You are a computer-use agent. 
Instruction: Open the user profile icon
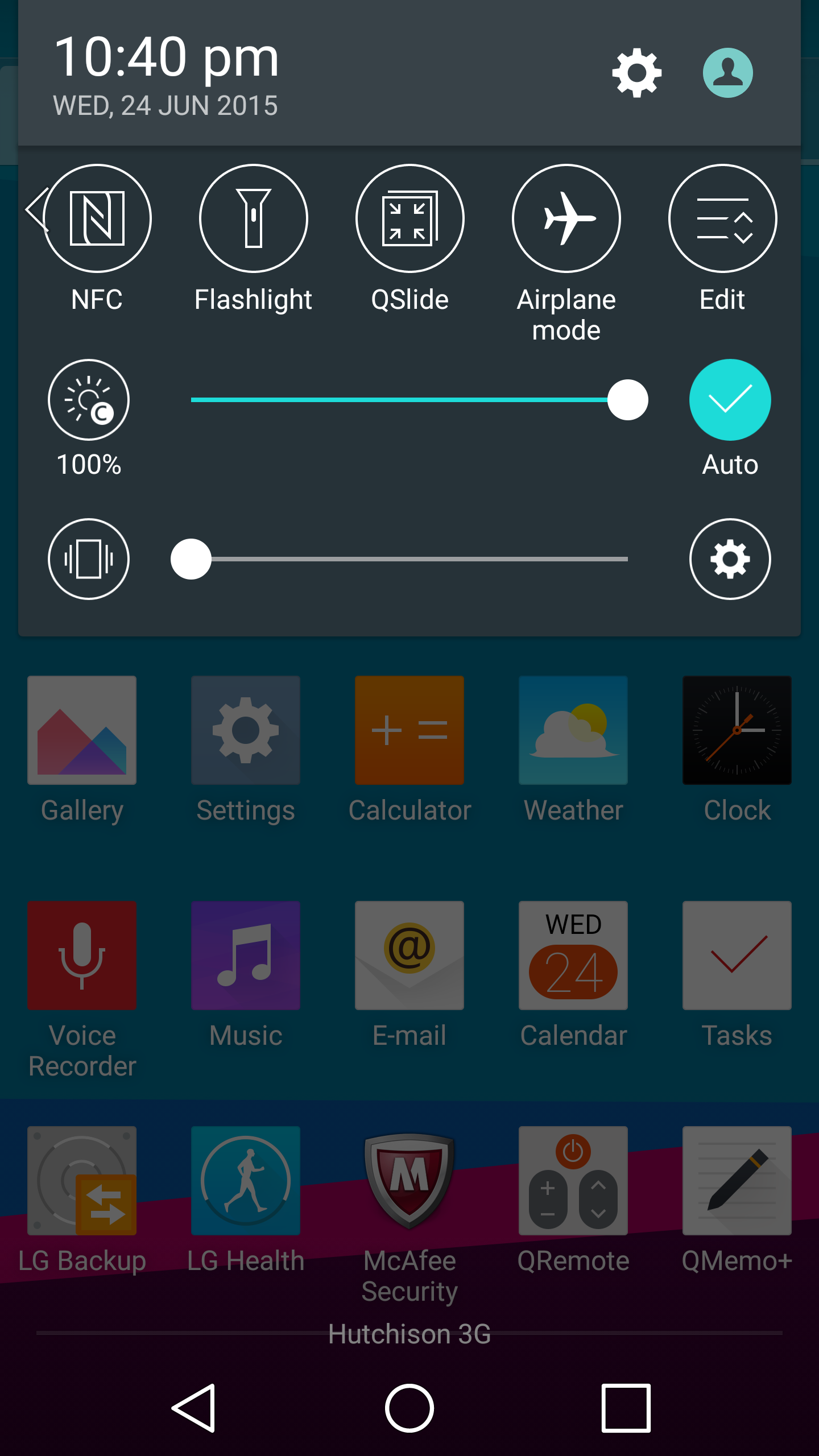click(x=728, y=73)
